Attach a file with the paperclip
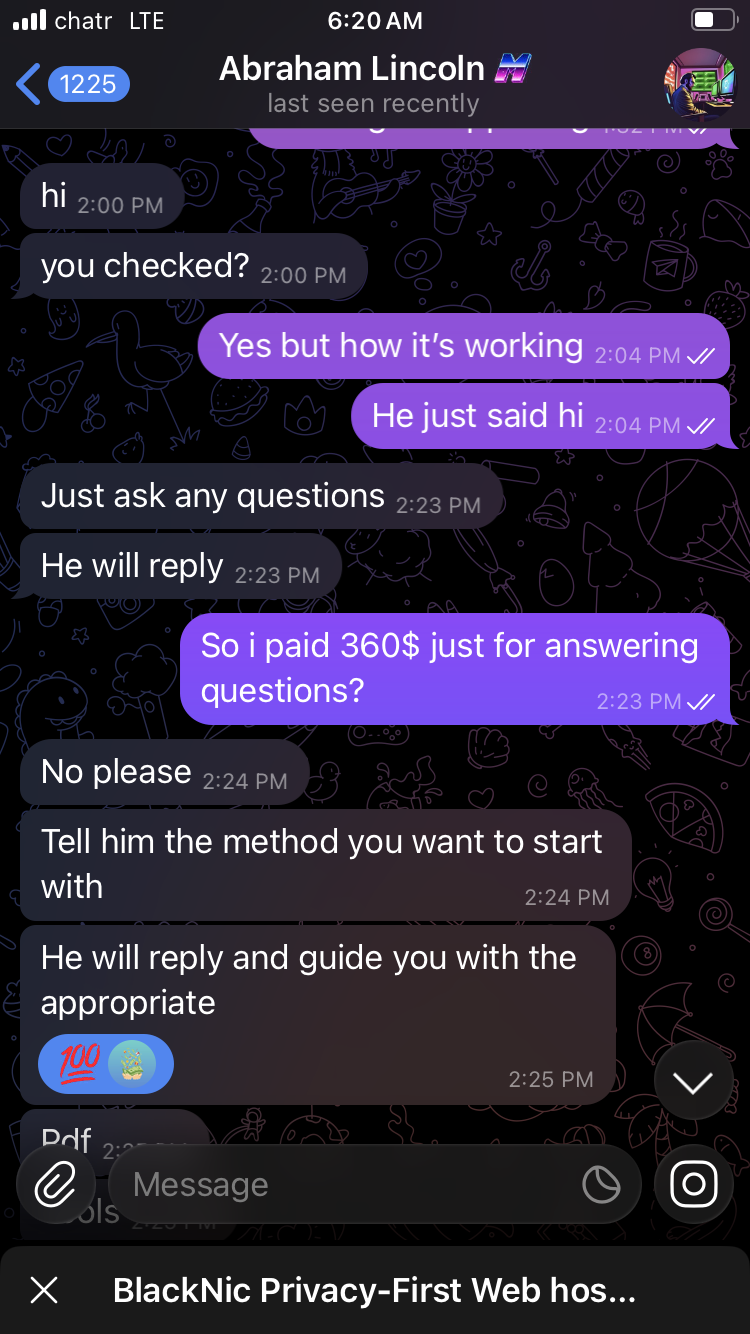 pos(56,1185)
